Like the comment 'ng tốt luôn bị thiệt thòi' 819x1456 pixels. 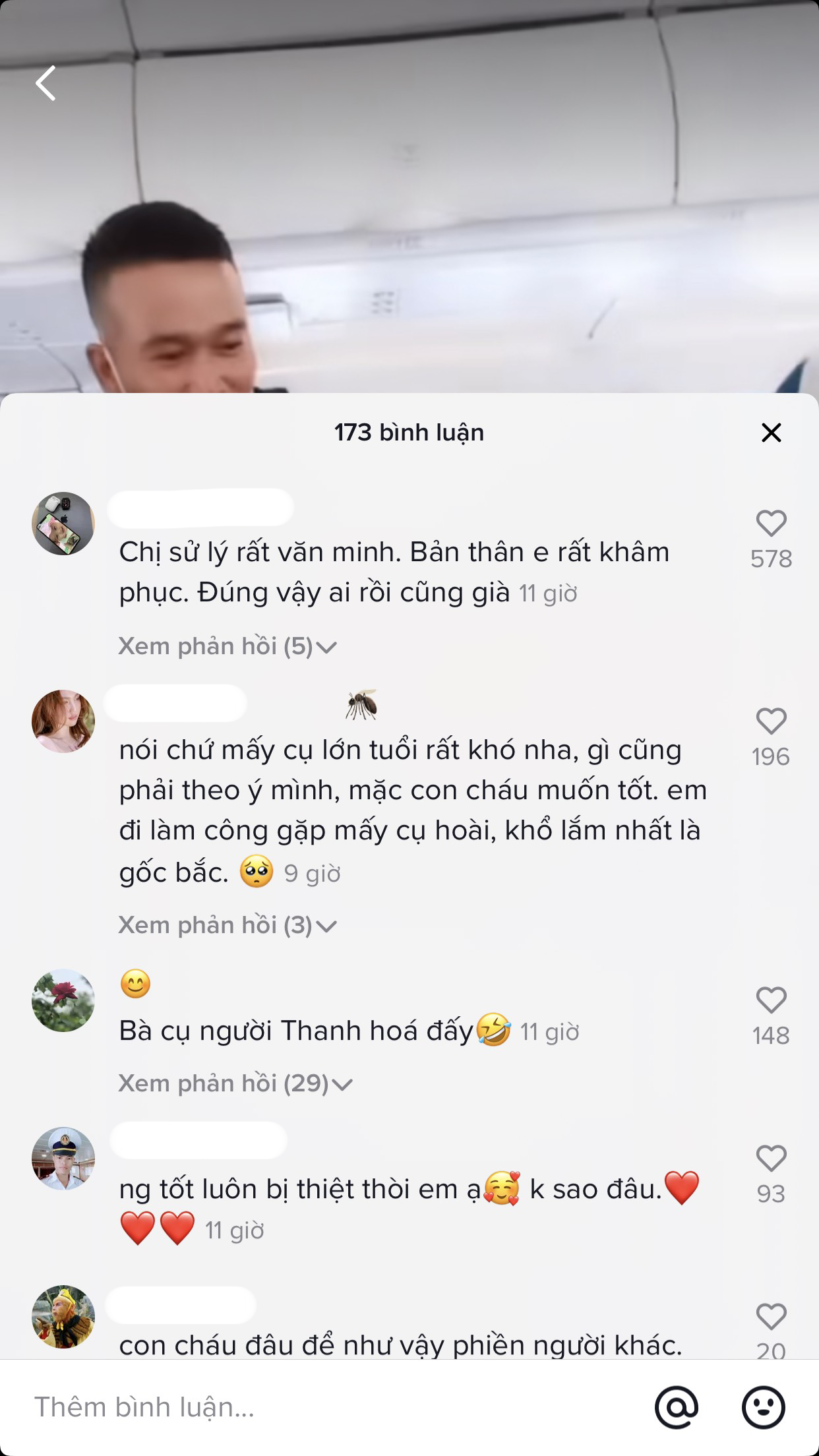771,1159
